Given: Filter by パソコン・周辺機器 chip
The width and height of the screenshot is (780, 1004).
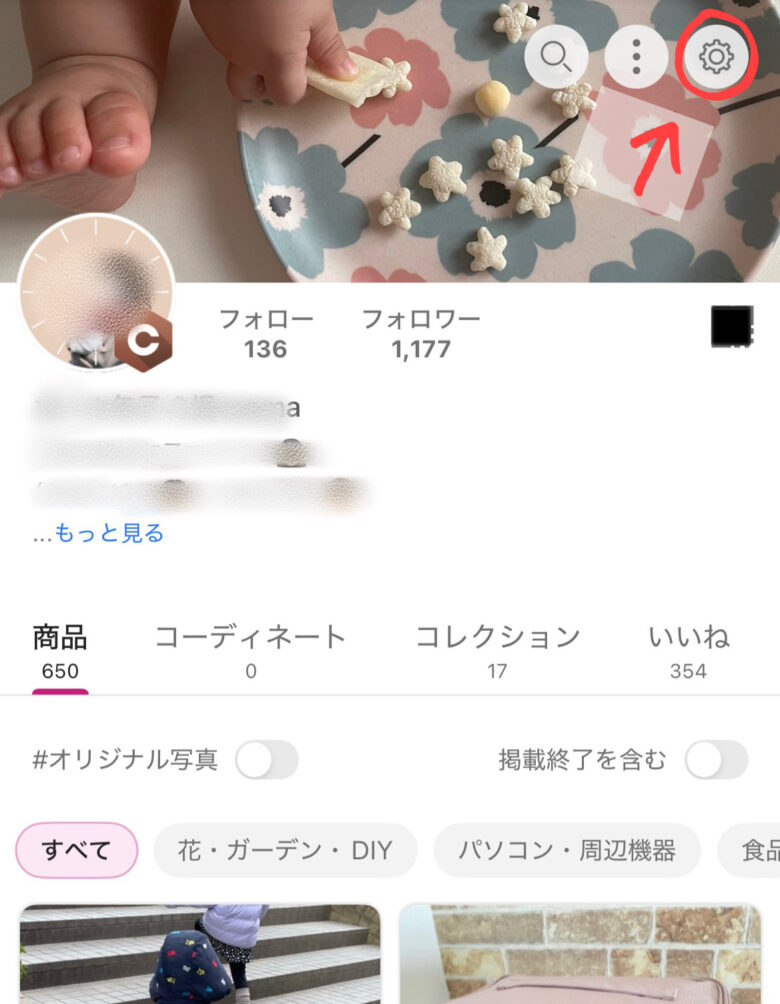Looking at the screenshot, I should 567,850.
